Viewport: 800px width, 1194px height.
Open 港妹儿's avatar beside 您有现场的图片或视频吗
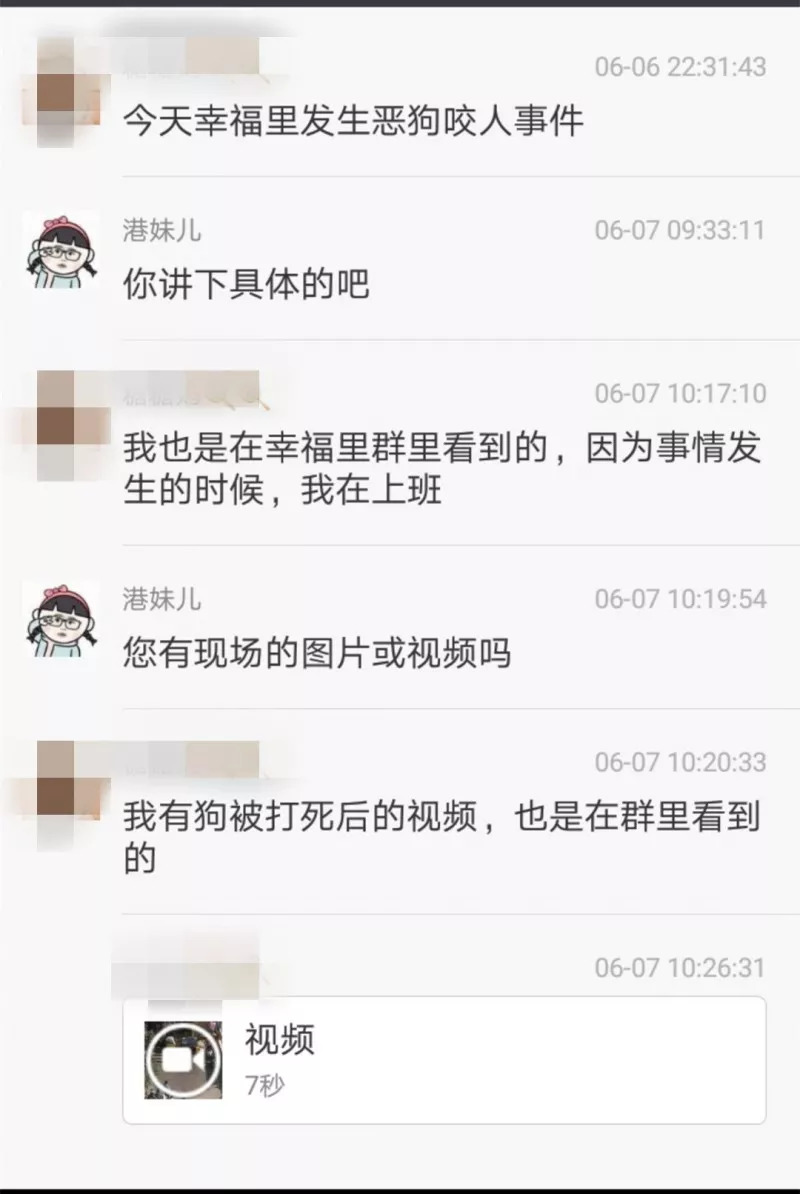62,620
